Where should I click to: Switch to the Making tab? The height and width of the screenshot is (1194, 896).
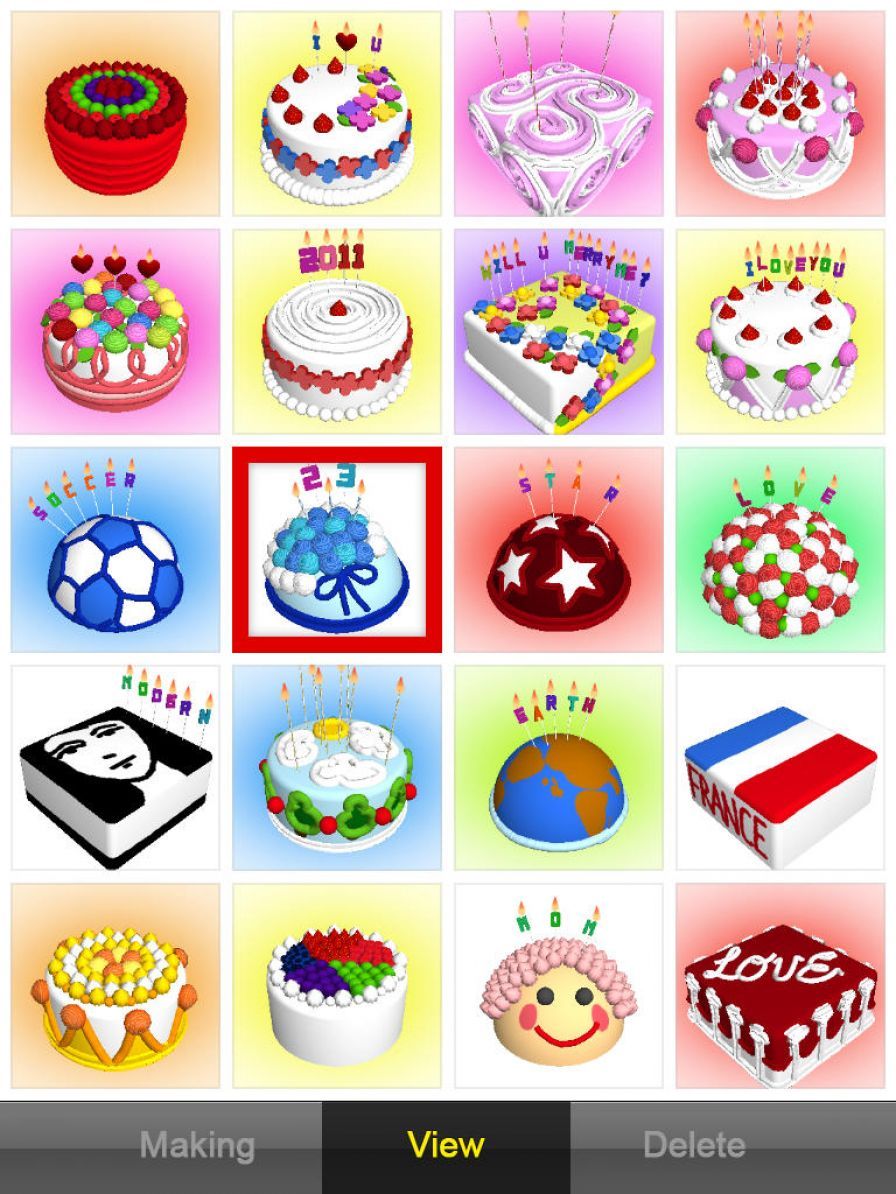coord(197,1145)
